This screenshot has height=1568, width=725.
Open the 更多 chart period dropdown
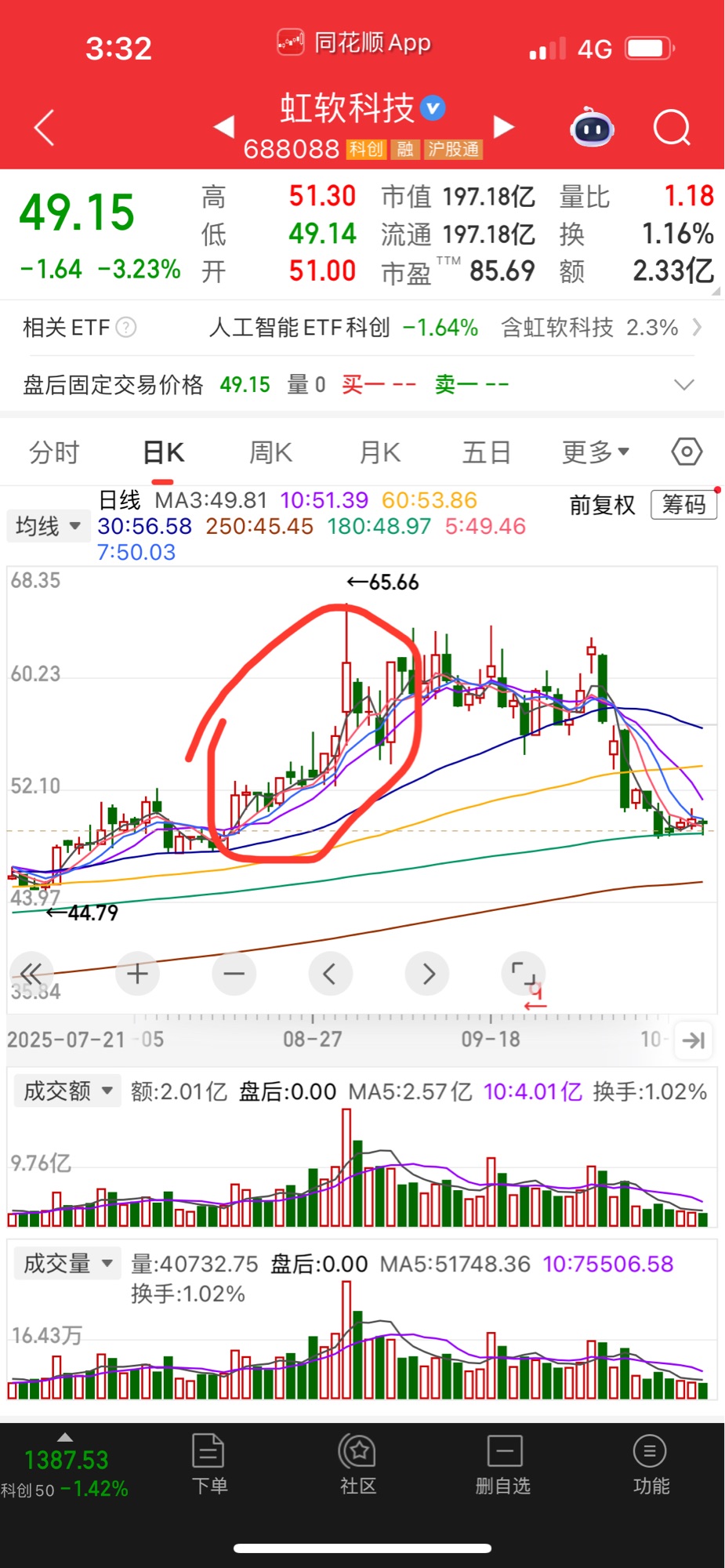tap(596, 452)
